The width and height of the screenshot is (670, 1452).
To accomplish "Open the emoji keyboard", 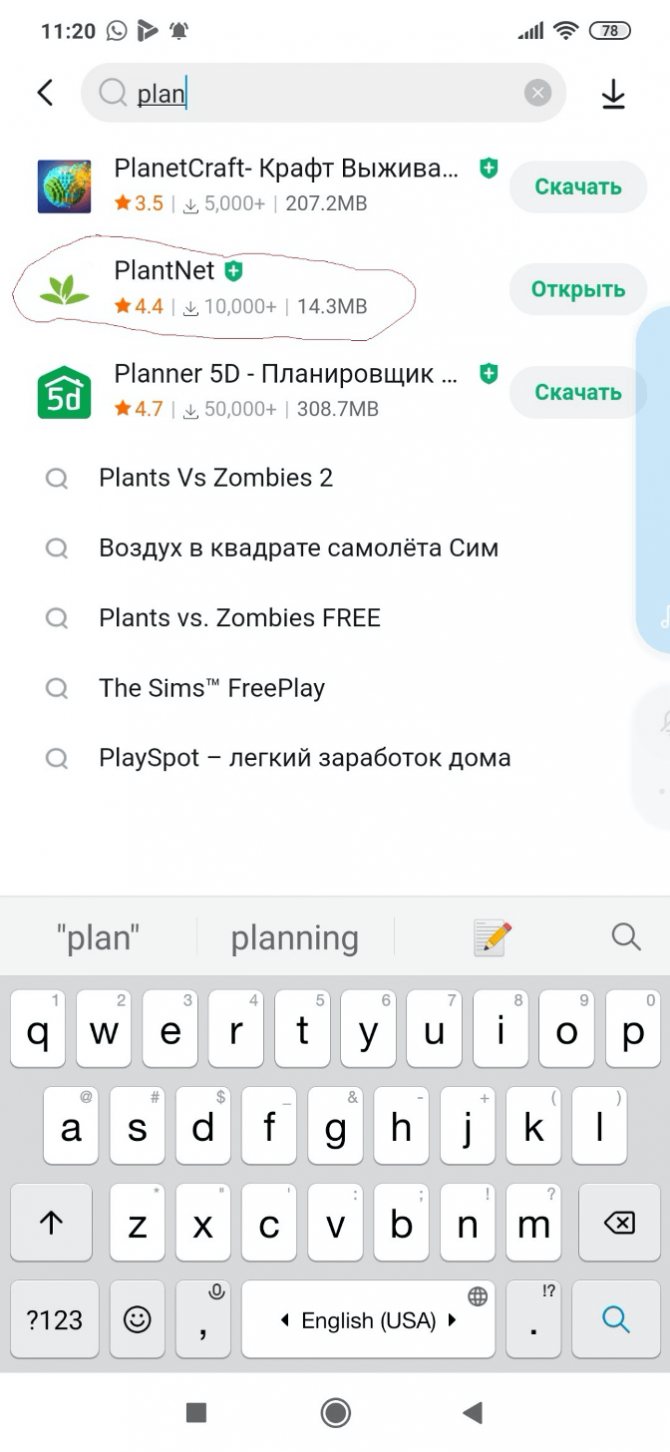I will [137, 1320].
